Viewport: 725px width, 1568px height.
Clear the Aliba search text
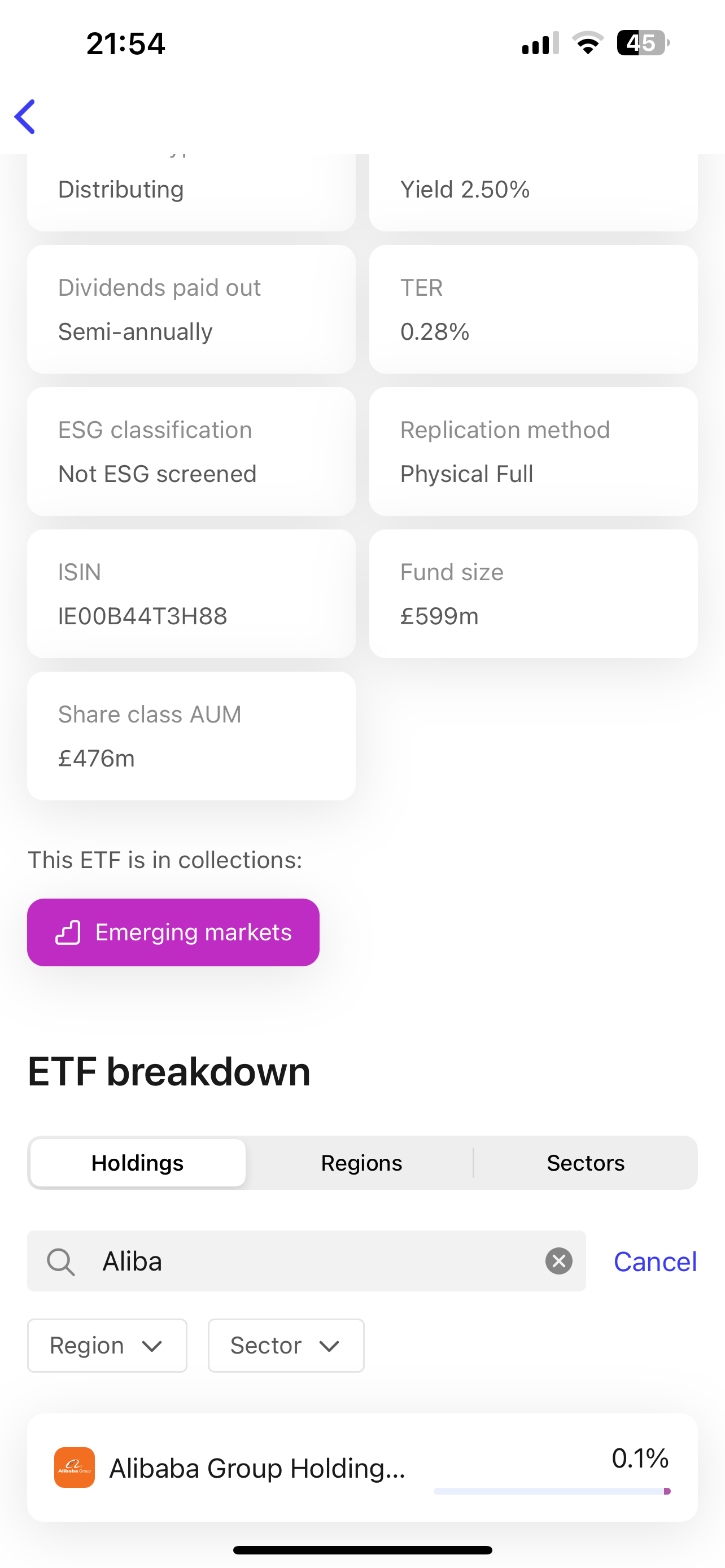[558, 1261]
